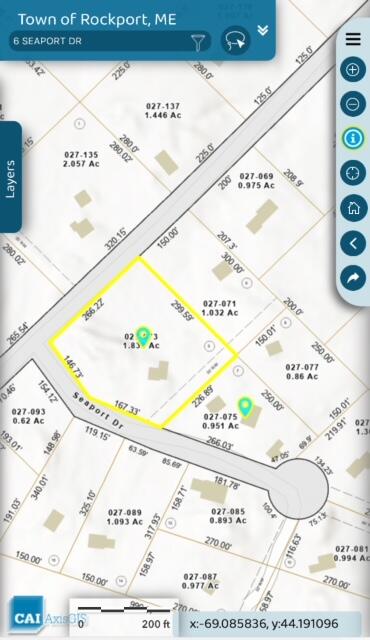
Task: Expand the header with double chevron
Action: pyautogui.click(x=263, y=30)
